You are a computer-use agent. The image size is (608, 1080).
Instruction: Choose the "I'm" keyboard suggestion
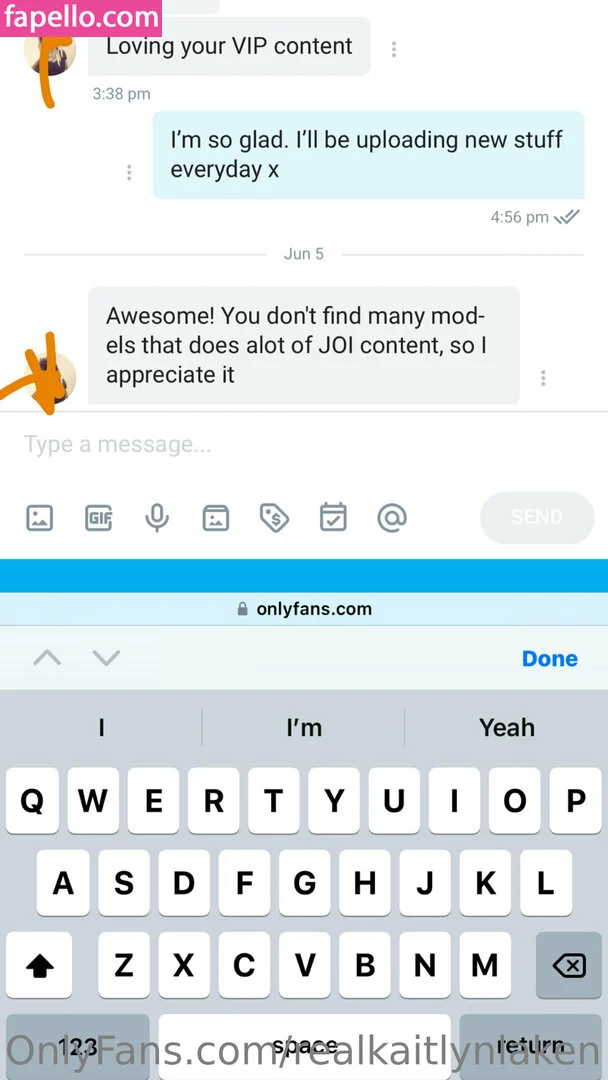tap(303, 728)
